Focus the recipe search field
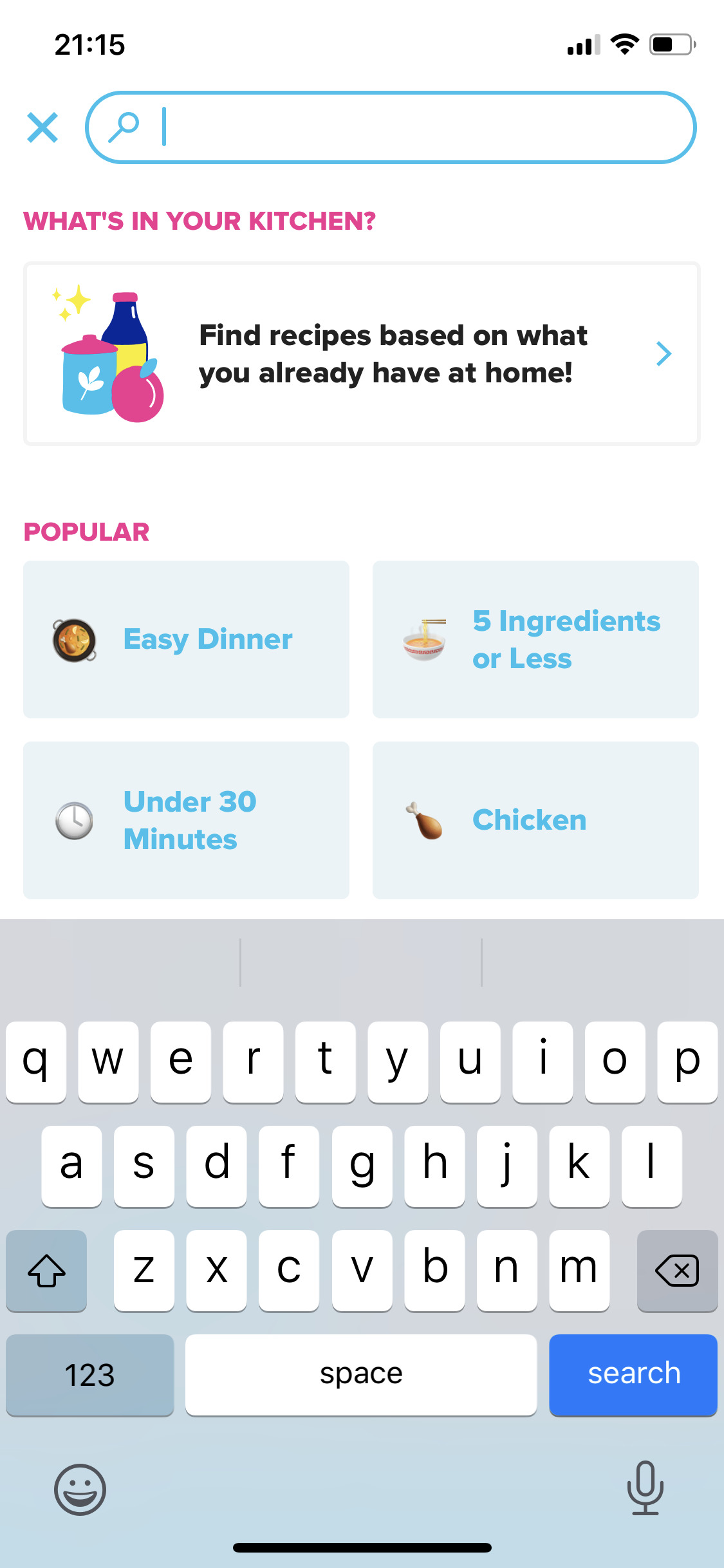 click(x=412, y=127)
